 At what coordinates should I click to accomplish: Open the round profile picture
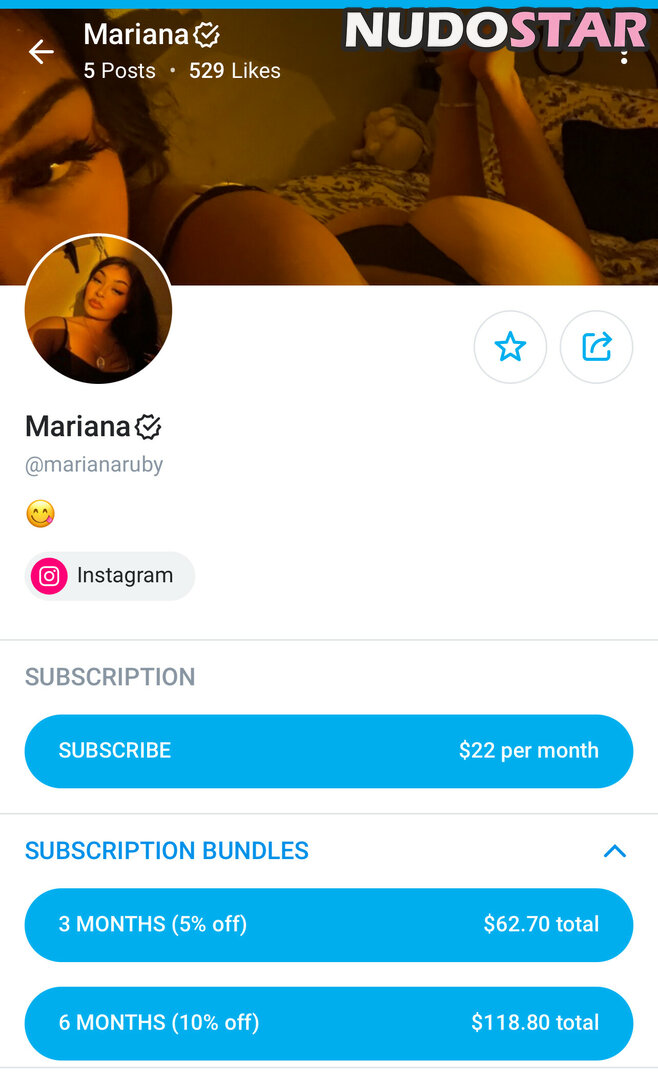(98, 310)
